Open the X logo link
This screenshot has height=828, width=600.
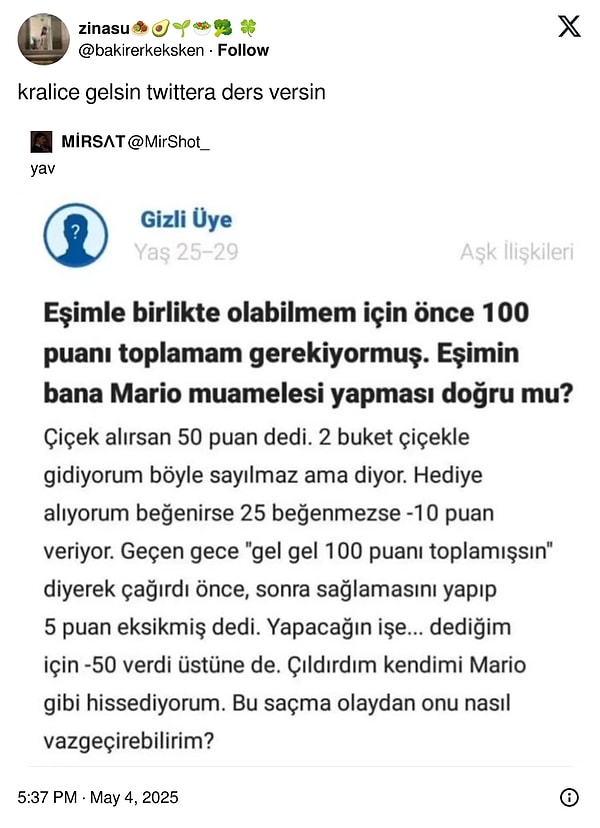(568, 27)
